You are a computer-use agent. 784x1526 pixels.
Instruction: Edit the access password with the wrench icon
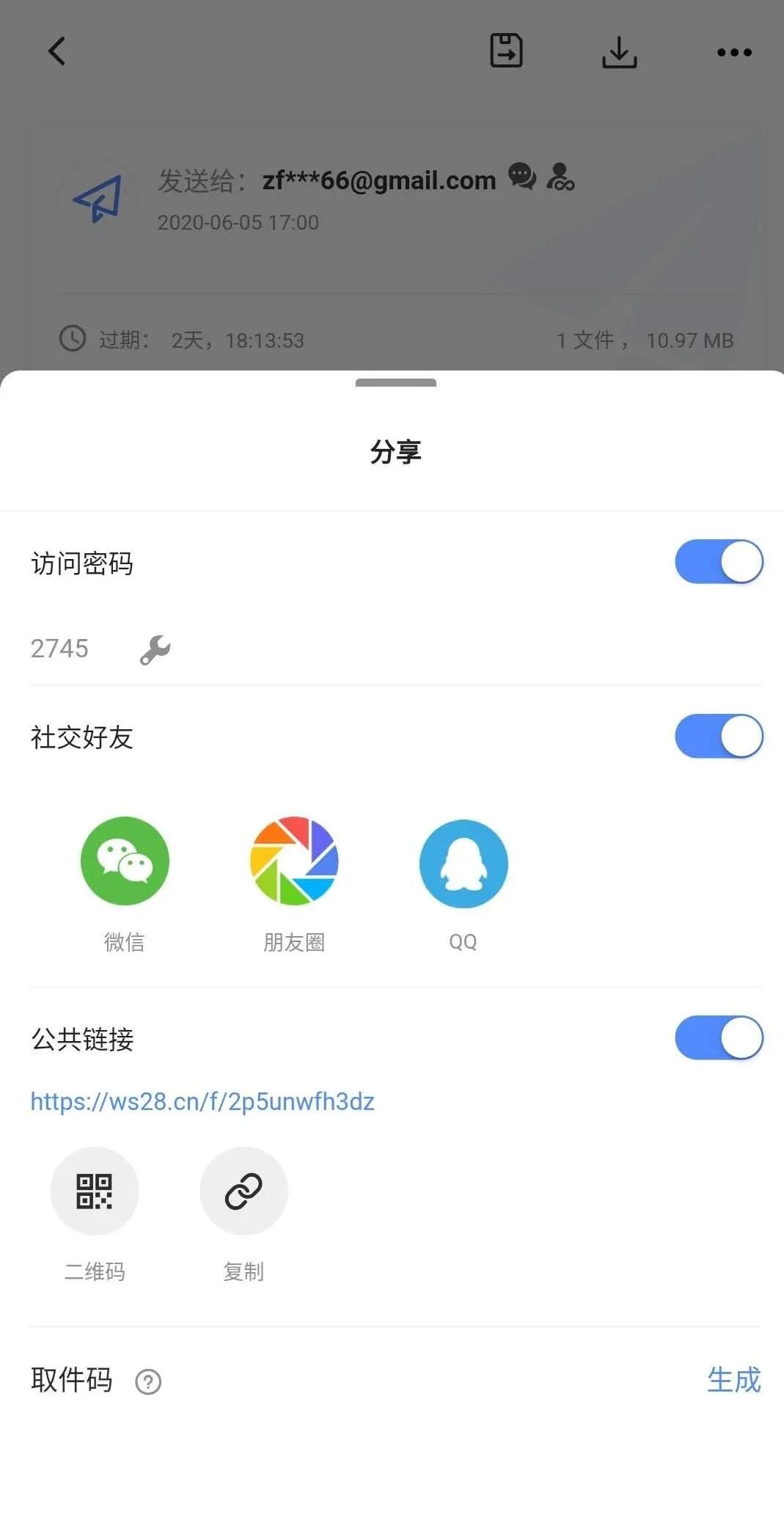(x=155, y=649)
